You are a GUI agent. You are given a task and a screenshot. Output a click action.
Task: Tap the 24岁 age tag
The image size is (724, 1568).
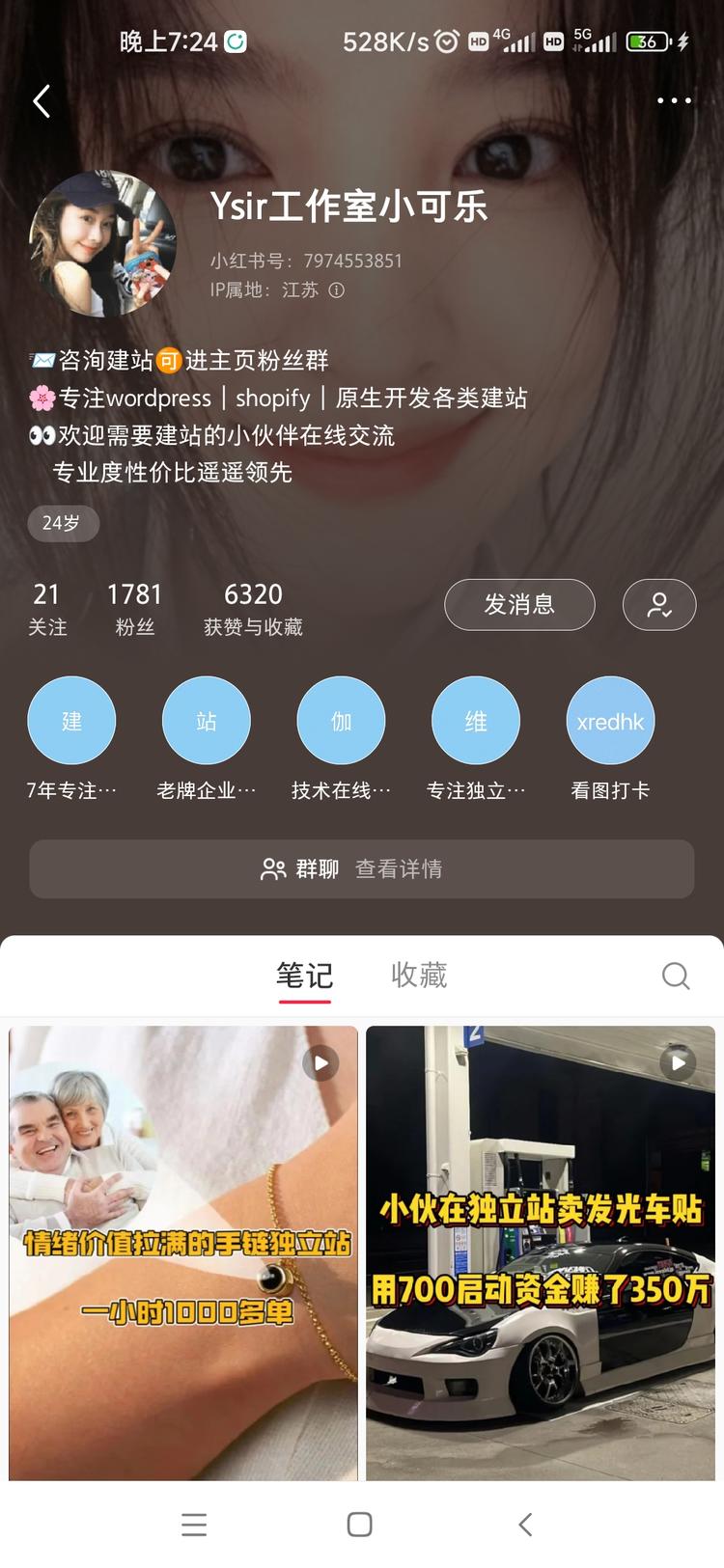pyautogui.click(x=64, y=524)
